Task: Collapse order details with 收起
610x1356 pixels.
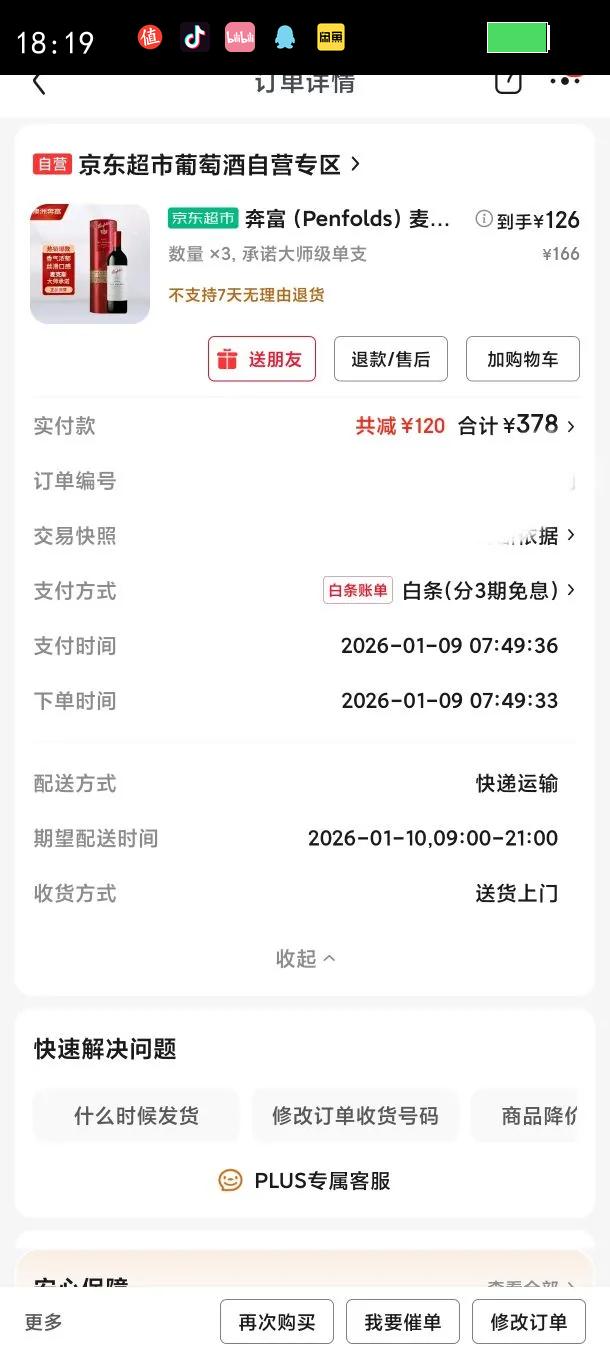Action: (305, 958)
